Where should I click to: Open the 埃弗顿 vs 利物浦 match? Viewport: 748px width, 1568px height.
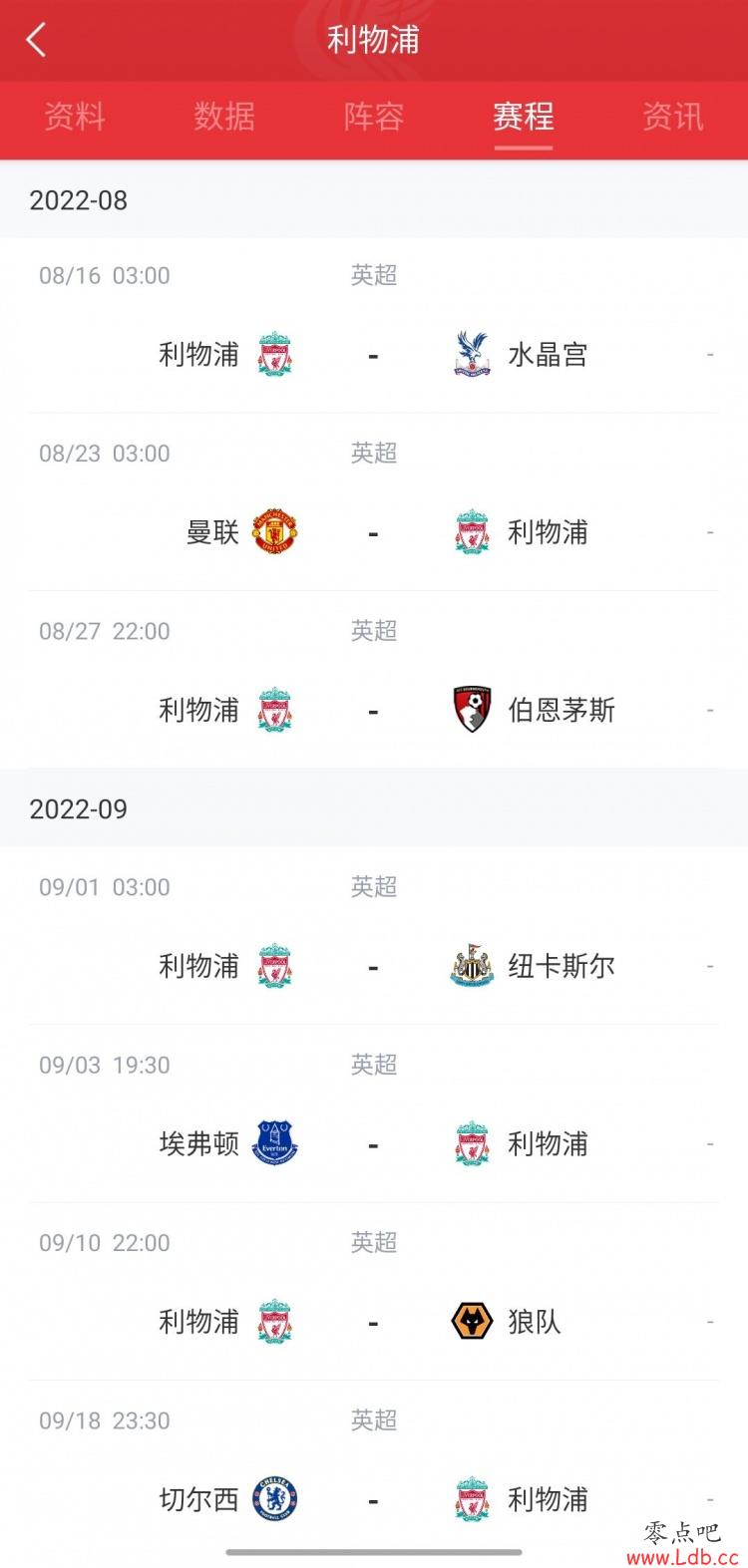point(374,1113)
